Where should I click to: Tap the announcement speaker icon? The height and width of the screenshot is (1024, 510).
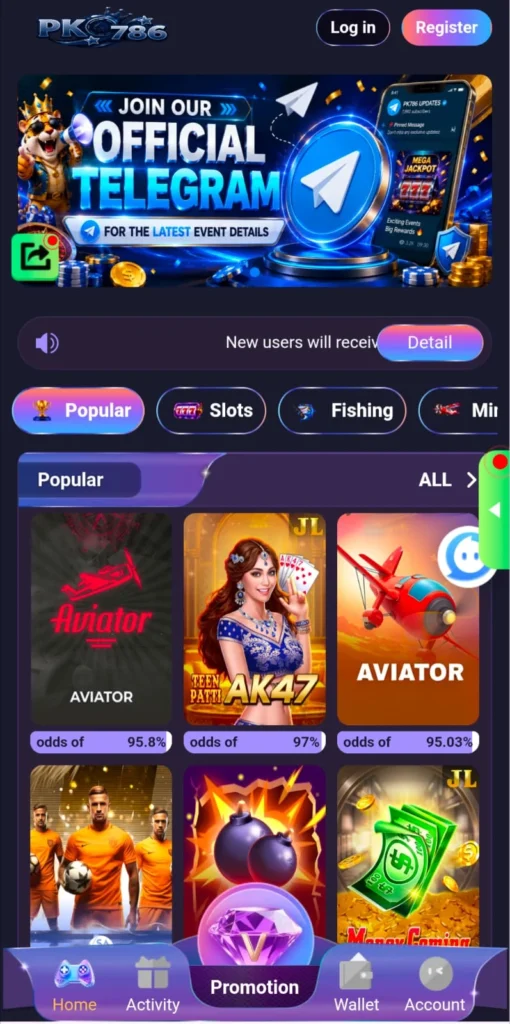tap(47, 343)
